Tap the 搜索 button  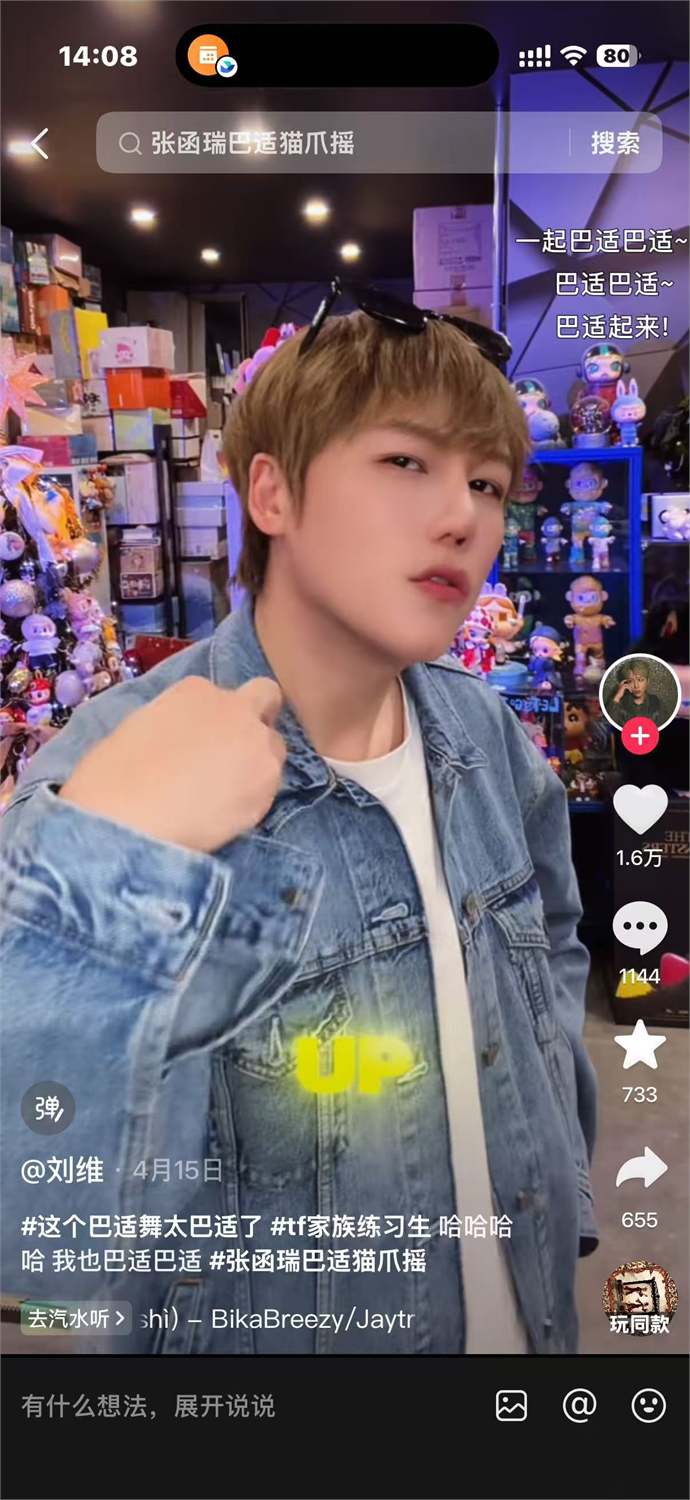(614, 143)
